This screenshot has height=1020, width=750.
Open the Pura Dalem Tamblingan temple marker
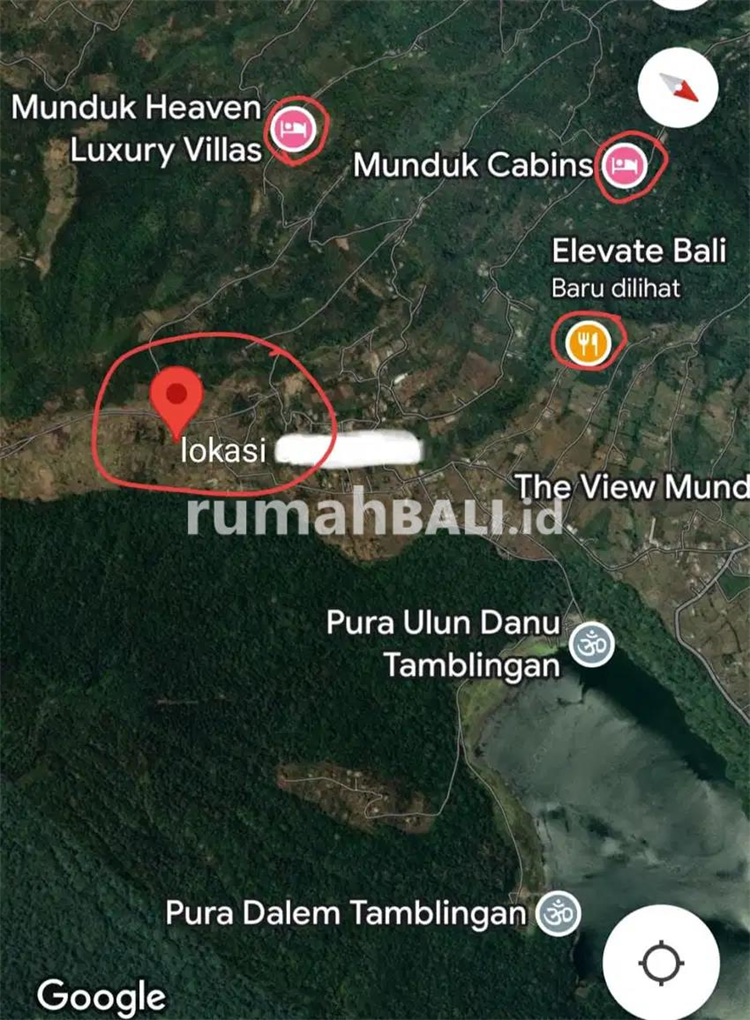557,914
